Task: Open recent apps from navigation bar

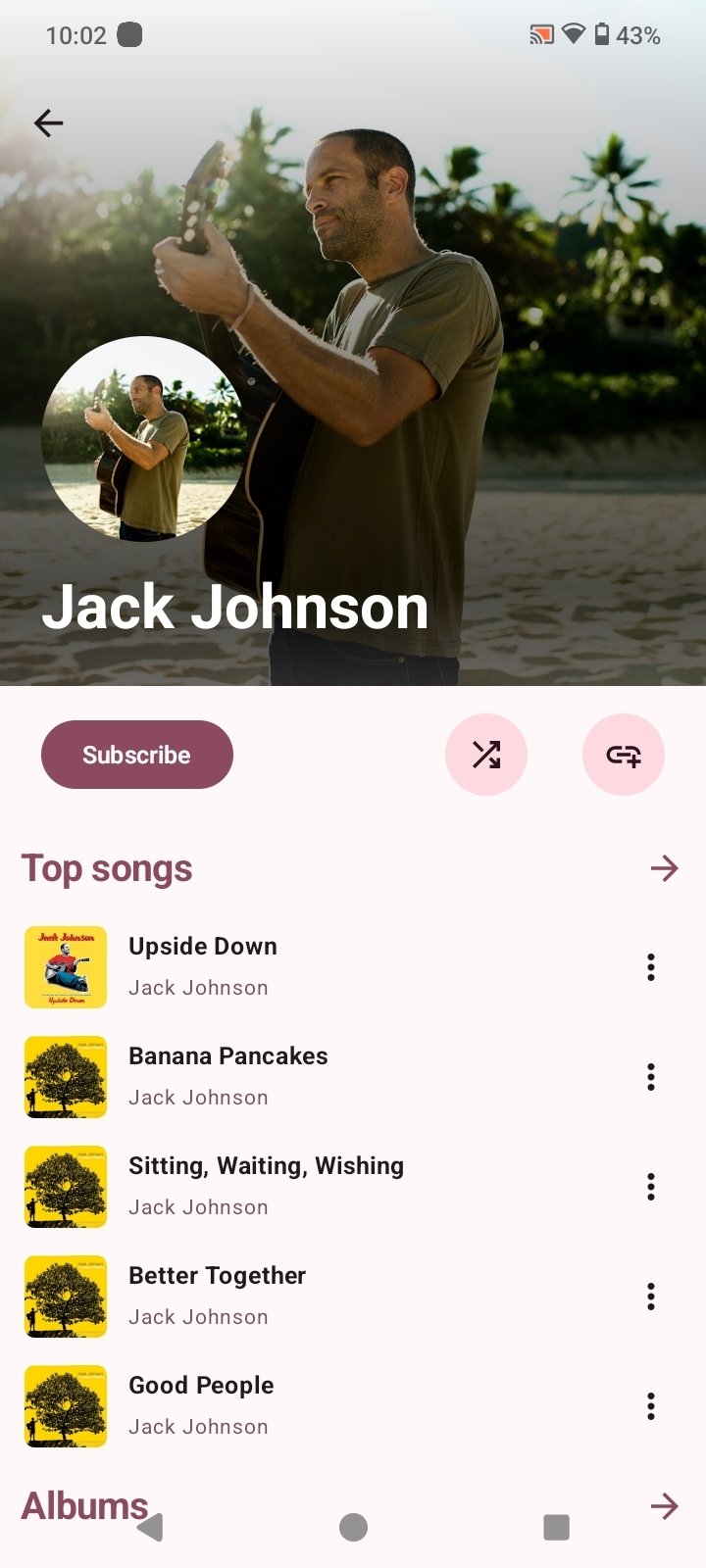Action: (x=556, y=1527)
